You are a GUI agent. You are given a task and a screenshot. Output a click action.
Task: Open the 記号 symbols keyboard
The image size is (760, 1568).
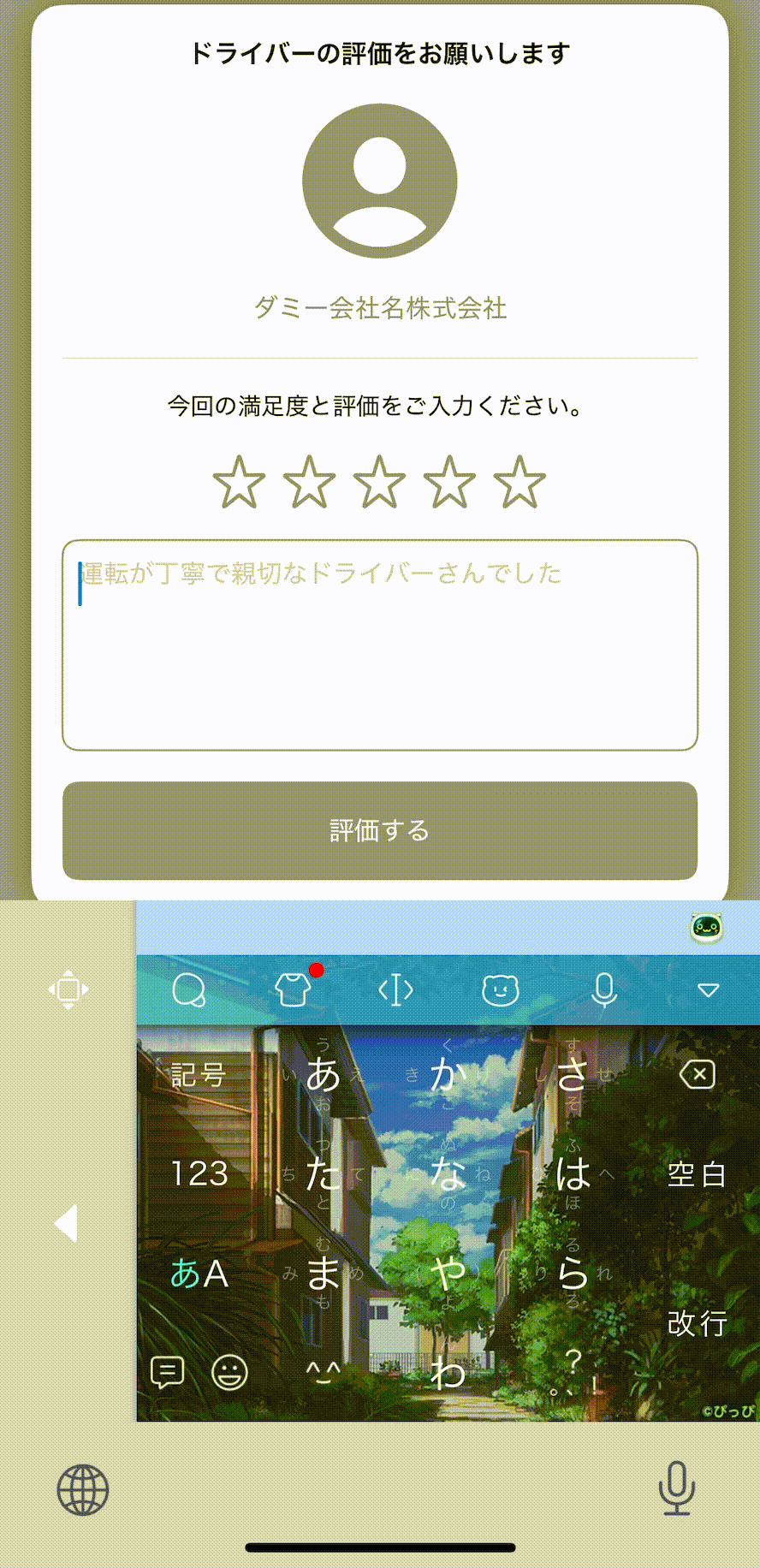[199, 1075]
